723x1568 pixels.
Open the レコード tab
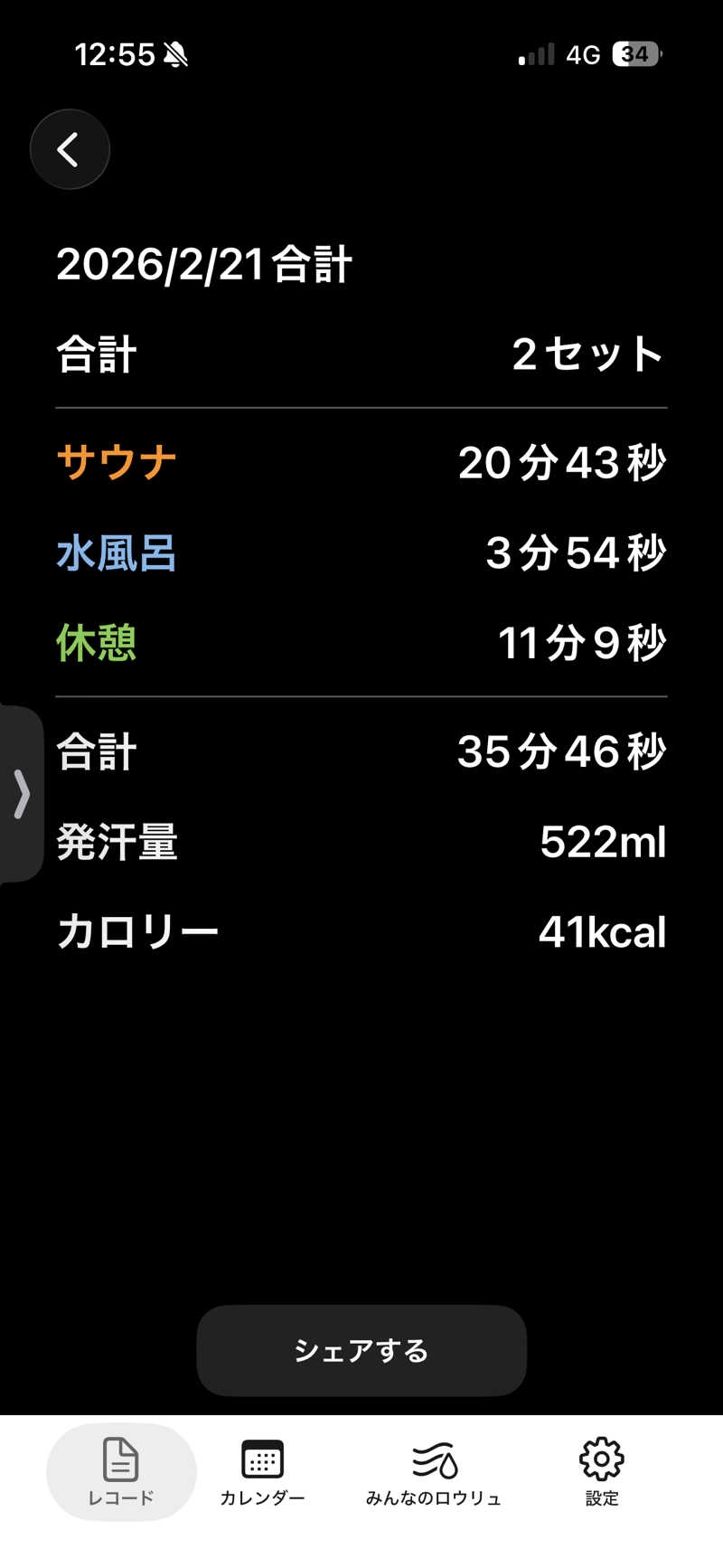(121, 1471)
